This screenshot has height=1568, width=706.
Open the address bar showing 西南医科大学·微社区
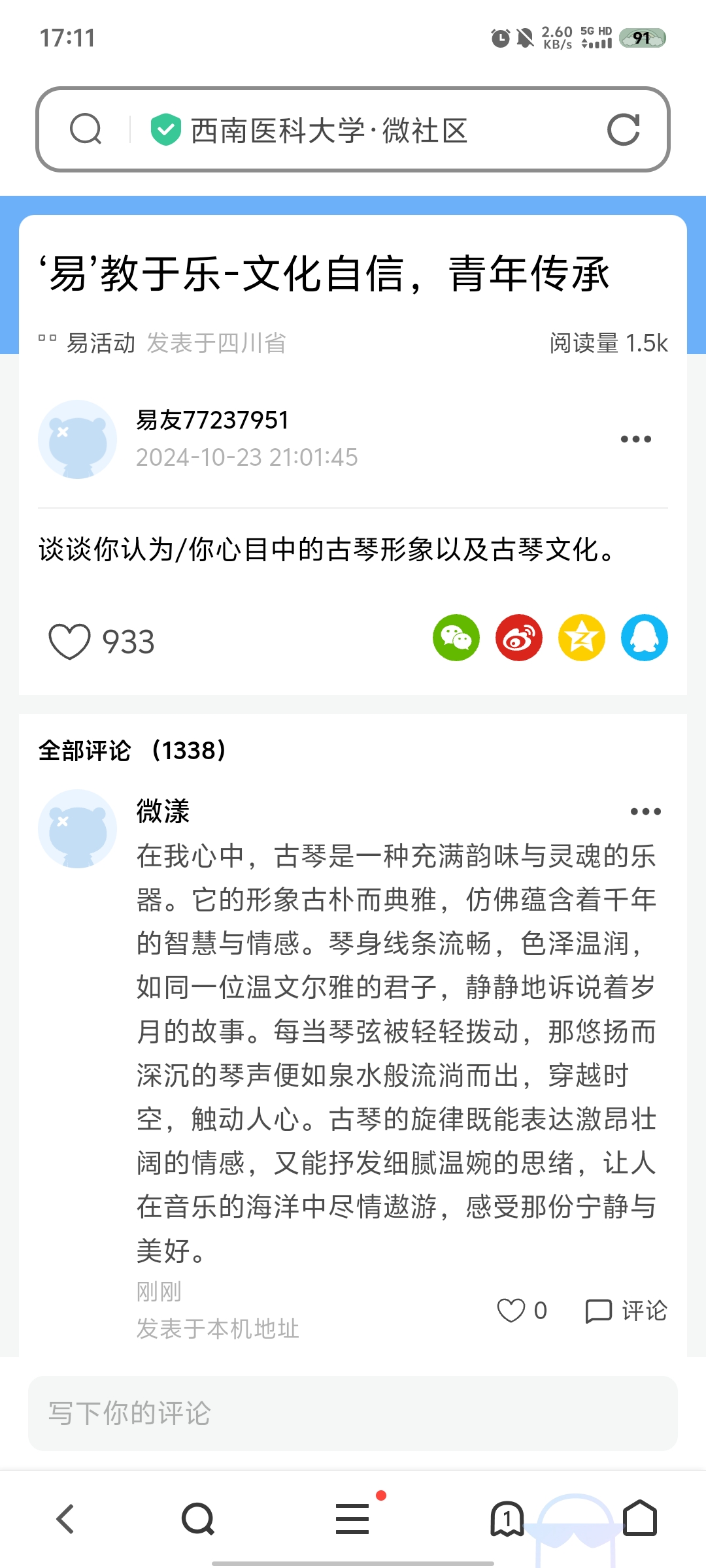(x=353, y=129)
